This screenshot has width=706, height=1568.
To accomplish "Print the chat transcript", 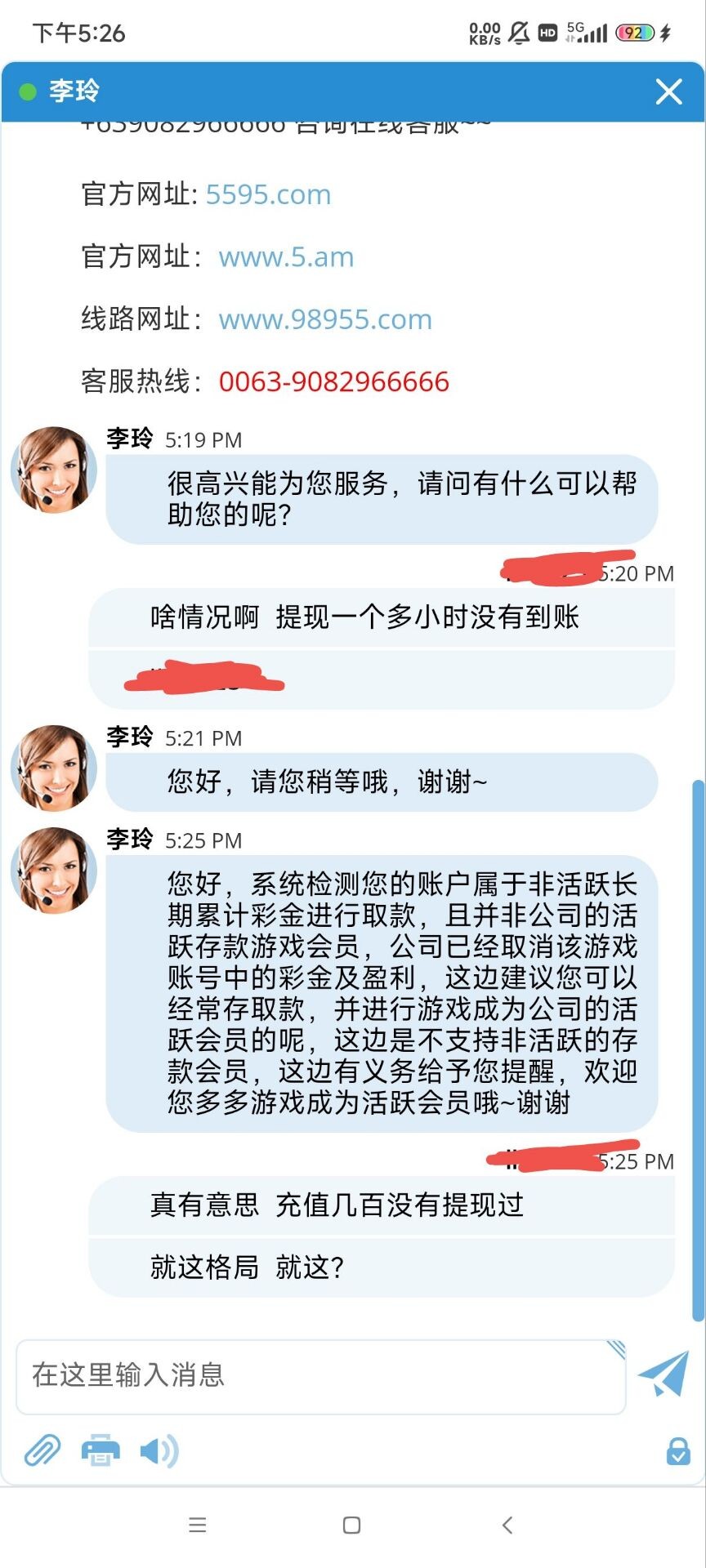I will [x=101, y=1451].
